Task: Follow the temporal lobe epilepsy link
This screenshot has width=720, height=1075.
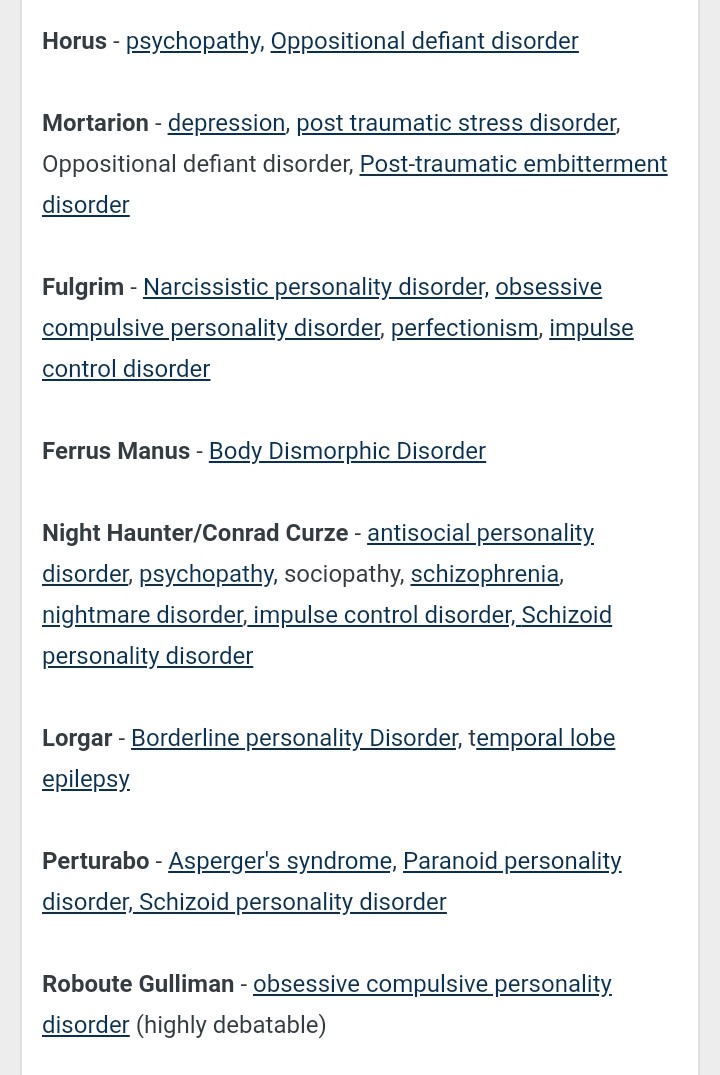Action: [545, 738]
